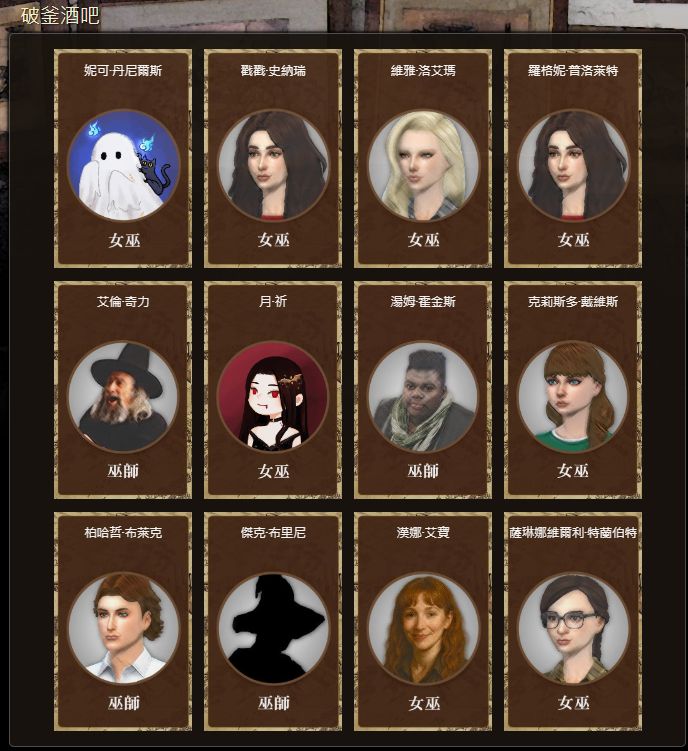
Task: Select 湯姆·霍金斯's wizard card
Action: coord(423,391)
